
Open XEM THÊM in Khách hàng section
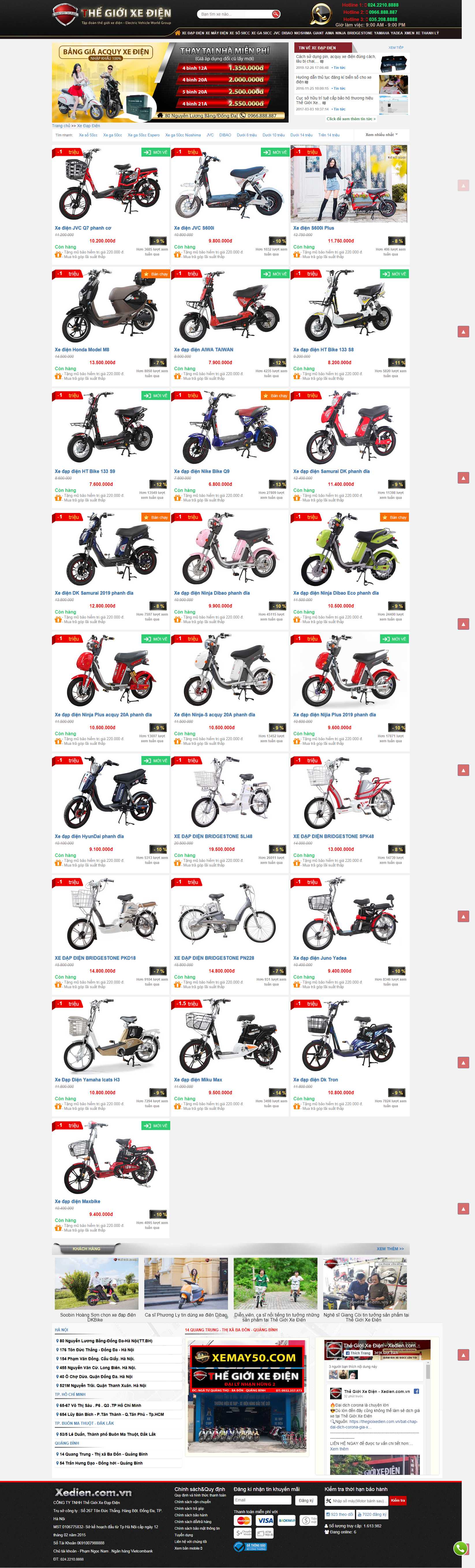click(x=390, y=1249)
